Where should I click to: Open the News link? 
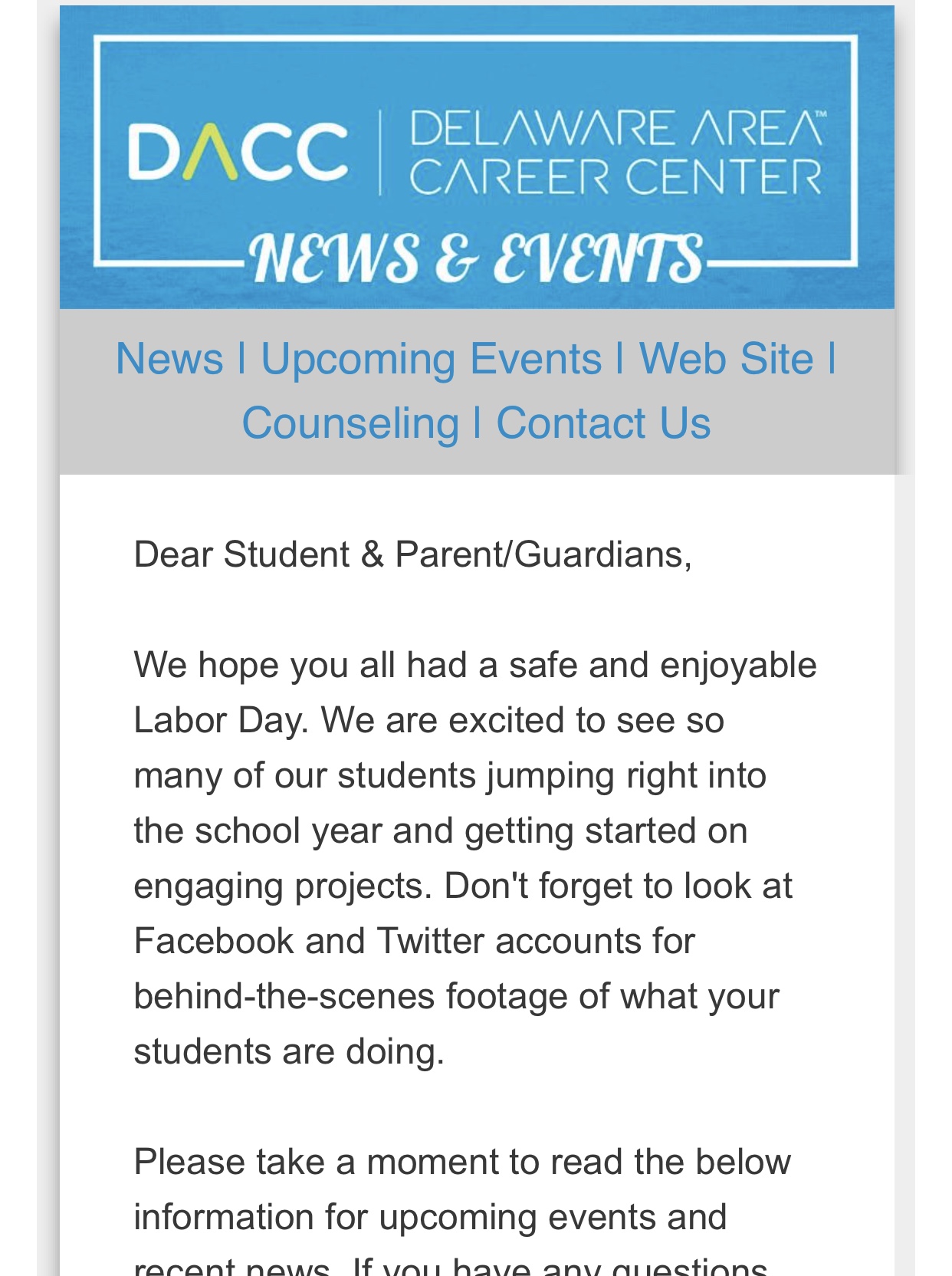169,359
